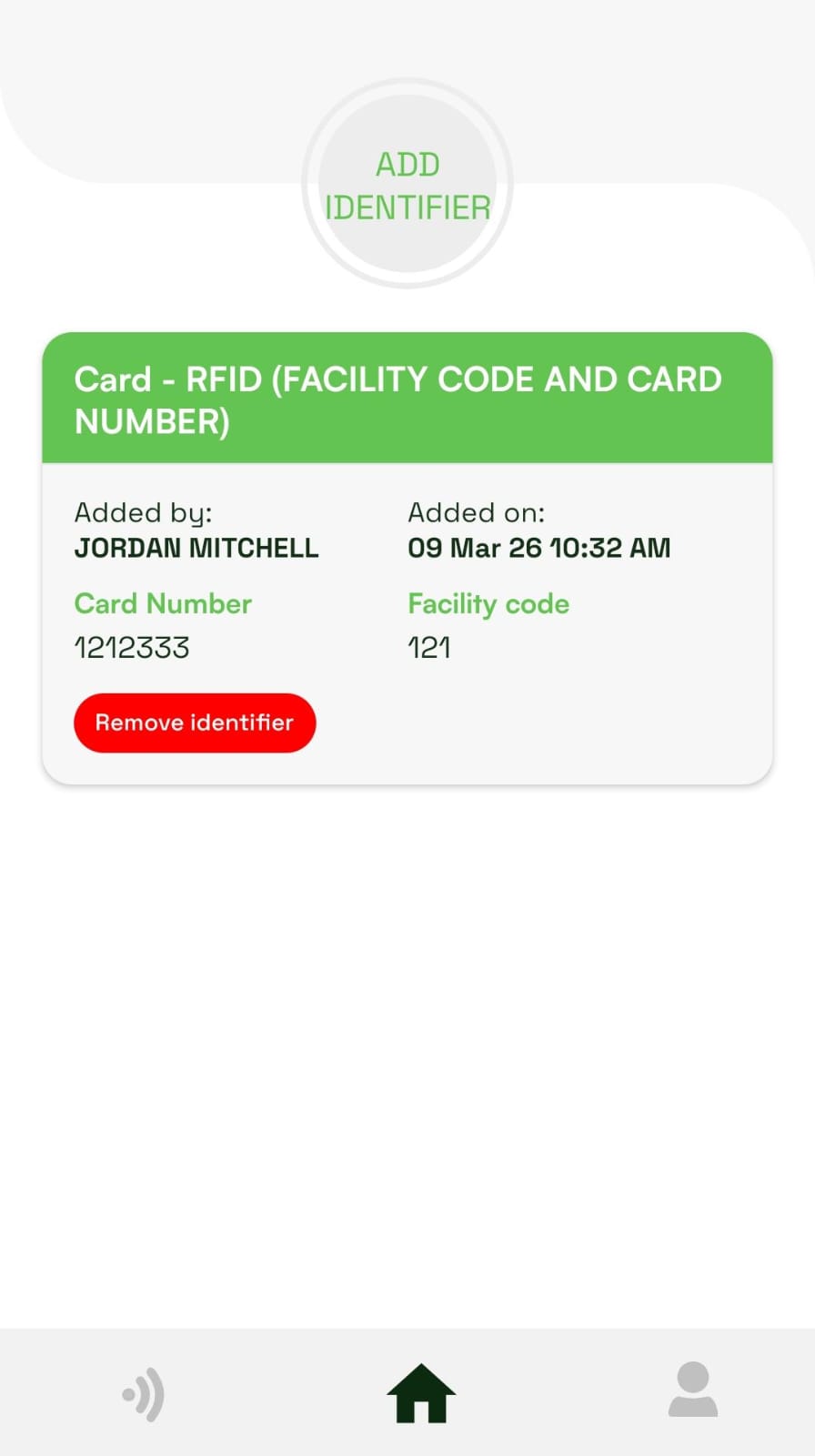Go to the home tab
The image size is (815, 1456).
[x=420, y=1393]
